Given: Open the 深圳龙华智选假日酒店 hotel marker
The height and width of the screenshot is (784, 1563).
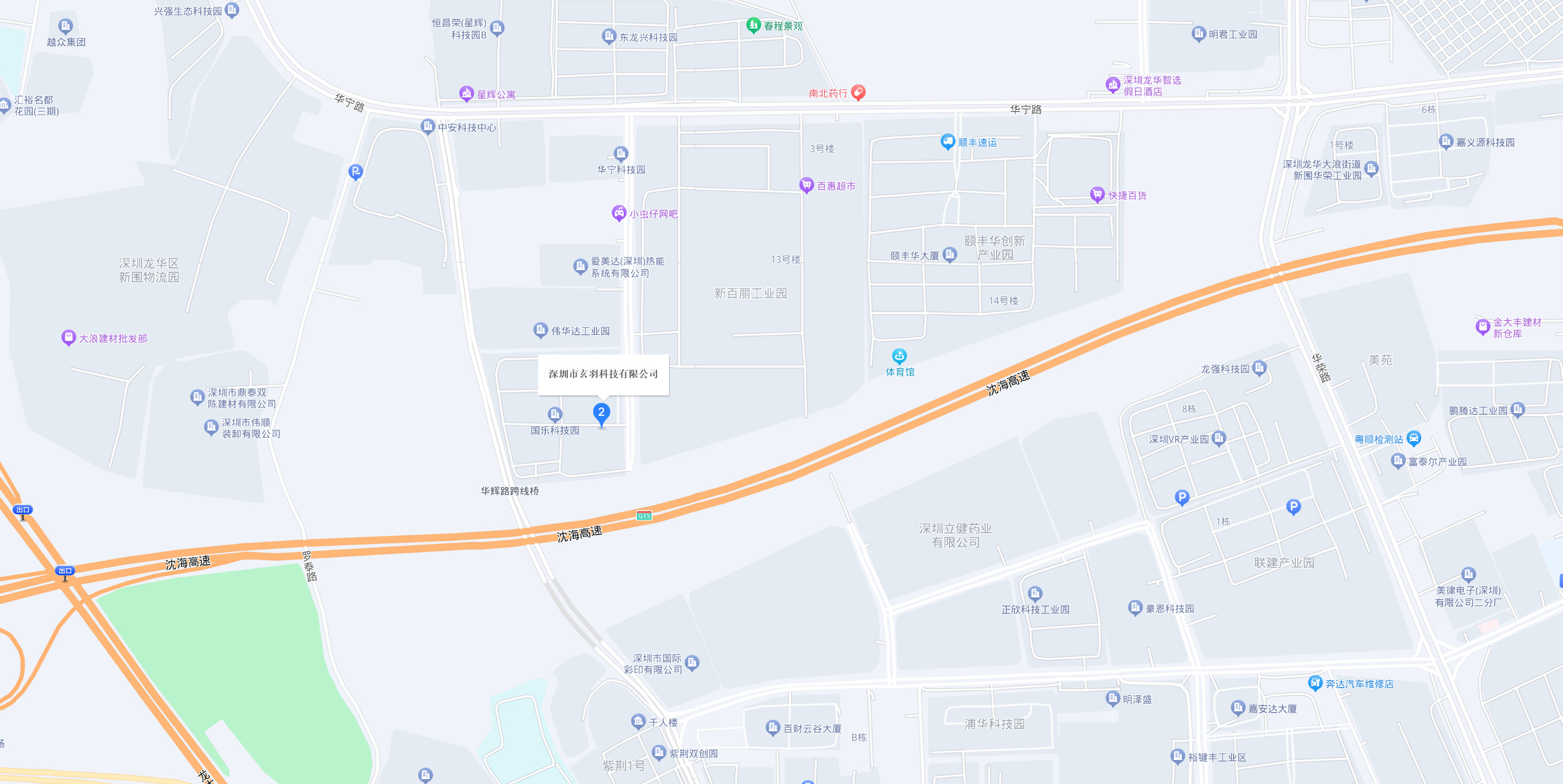Looking at the screenshot, I should click(x=1112, y=85).
